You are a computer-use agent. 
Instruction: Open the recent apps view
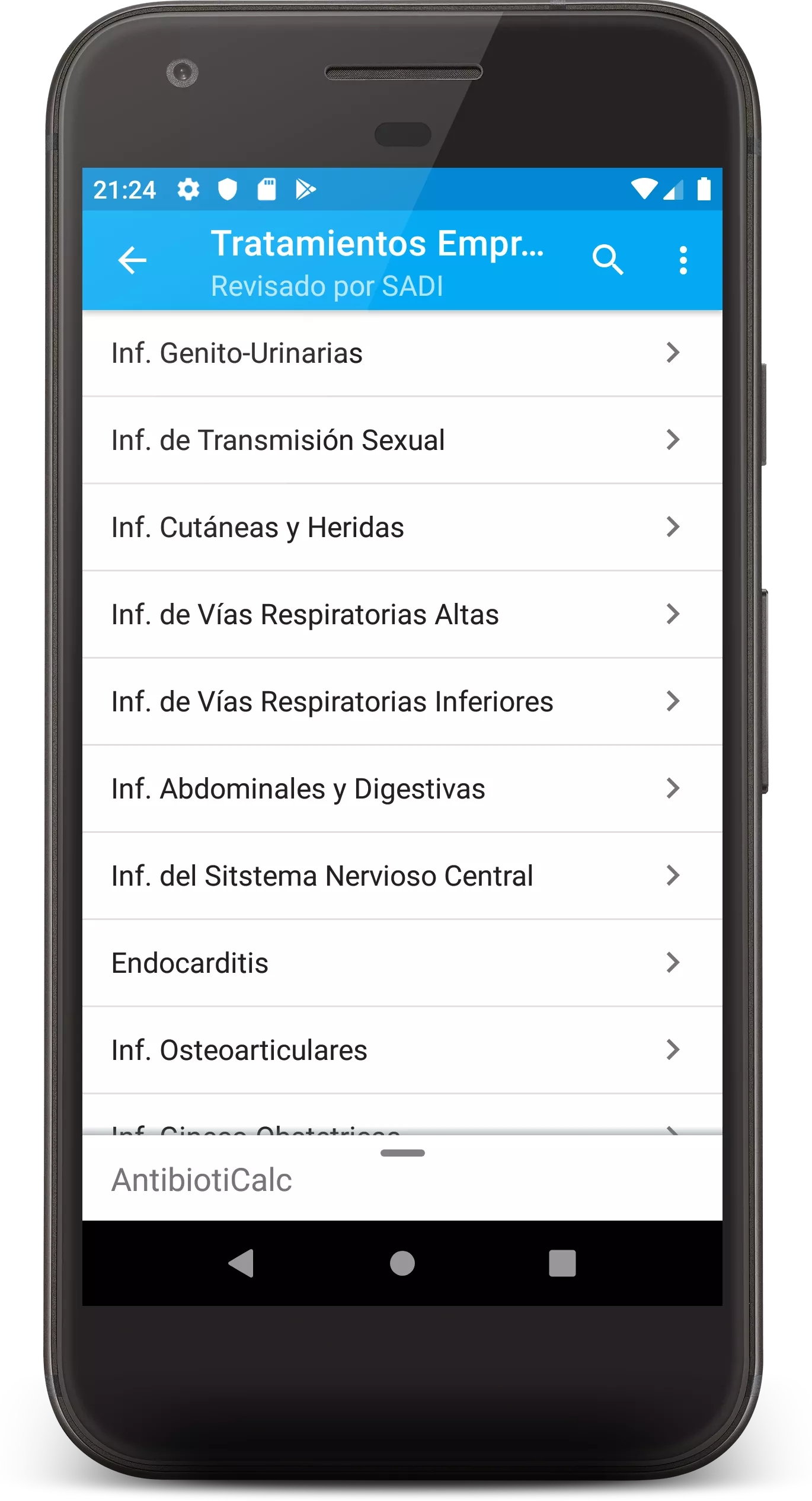pos(562,1263)
